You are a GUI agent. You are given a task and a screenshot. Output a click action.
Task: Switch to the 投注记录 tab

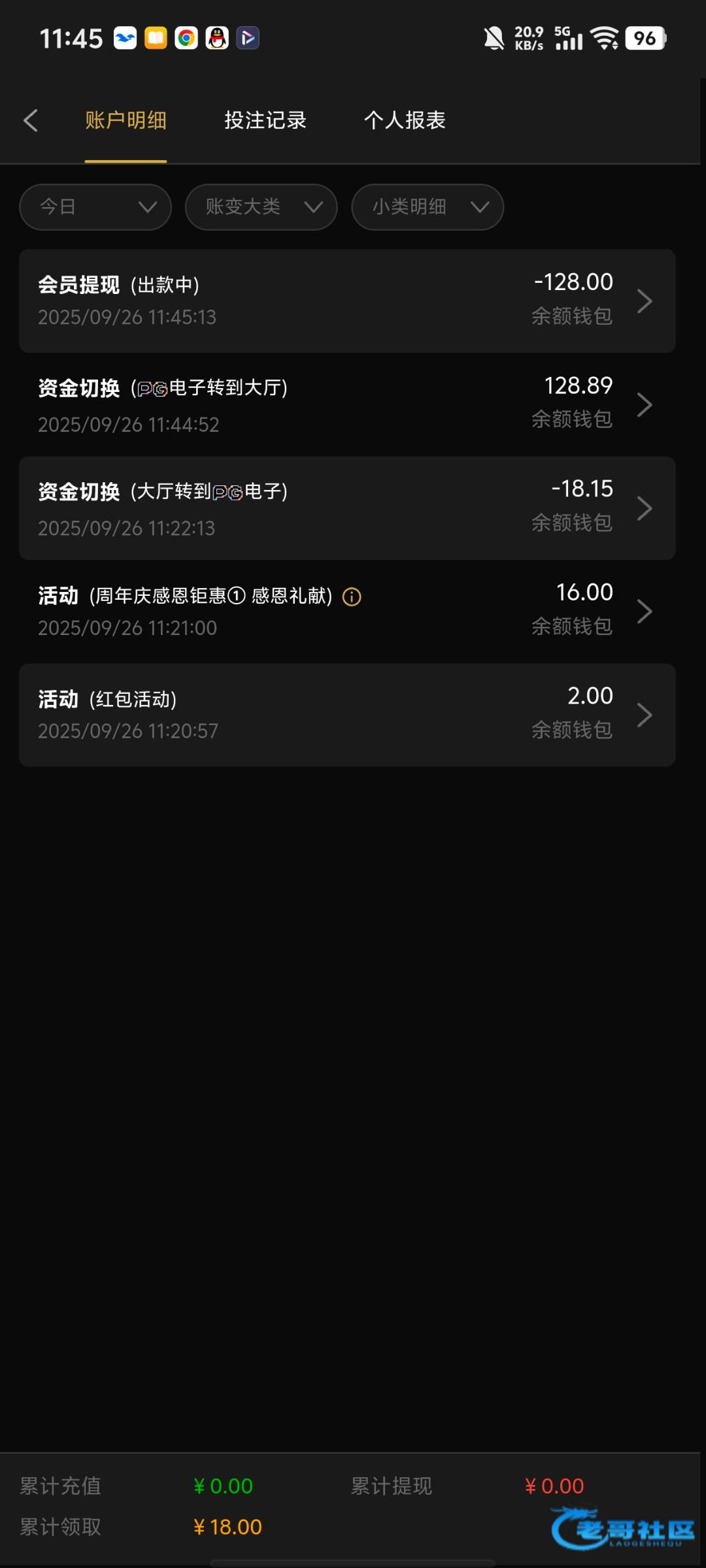coord(265,120)
